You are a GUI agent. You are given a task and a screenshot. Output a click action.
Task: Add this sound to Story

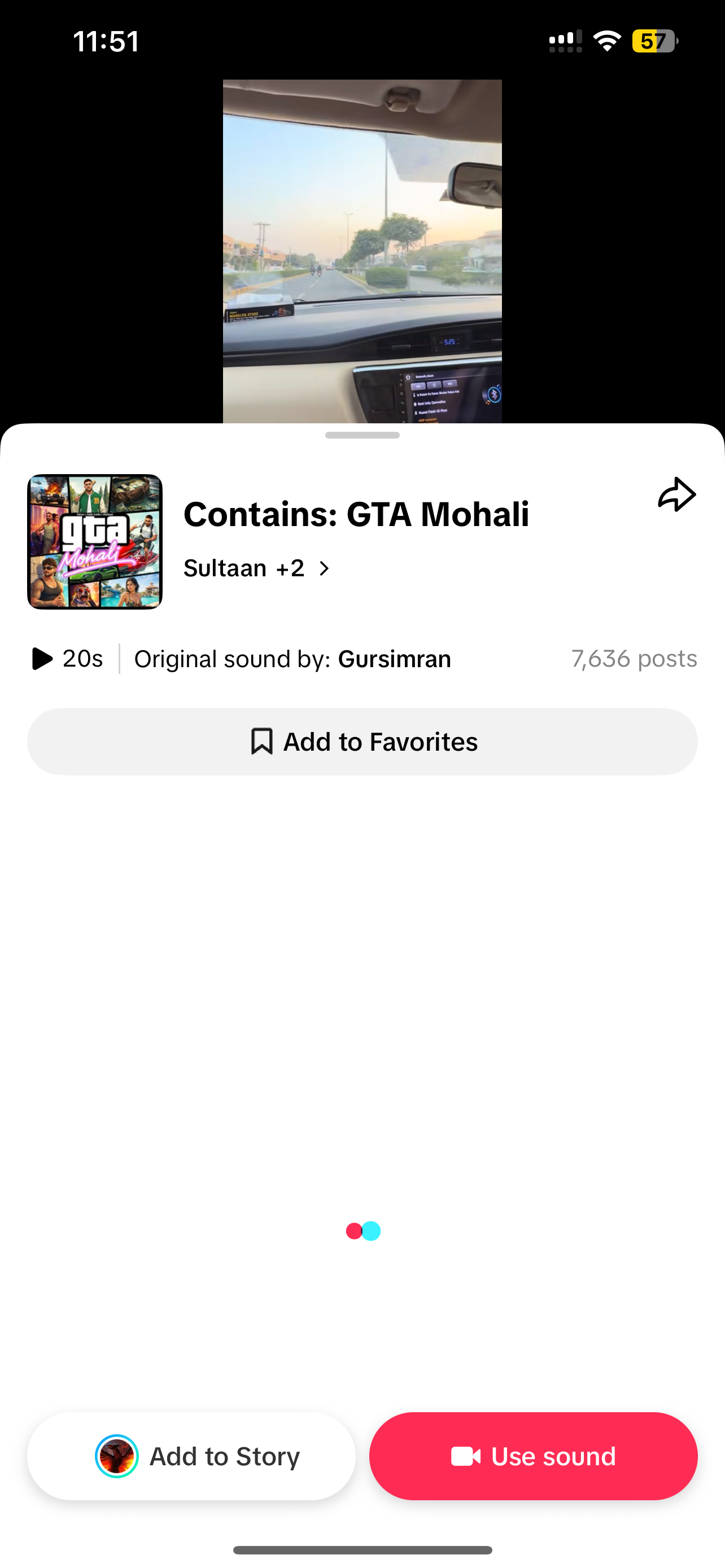(x=191, y=1456)
